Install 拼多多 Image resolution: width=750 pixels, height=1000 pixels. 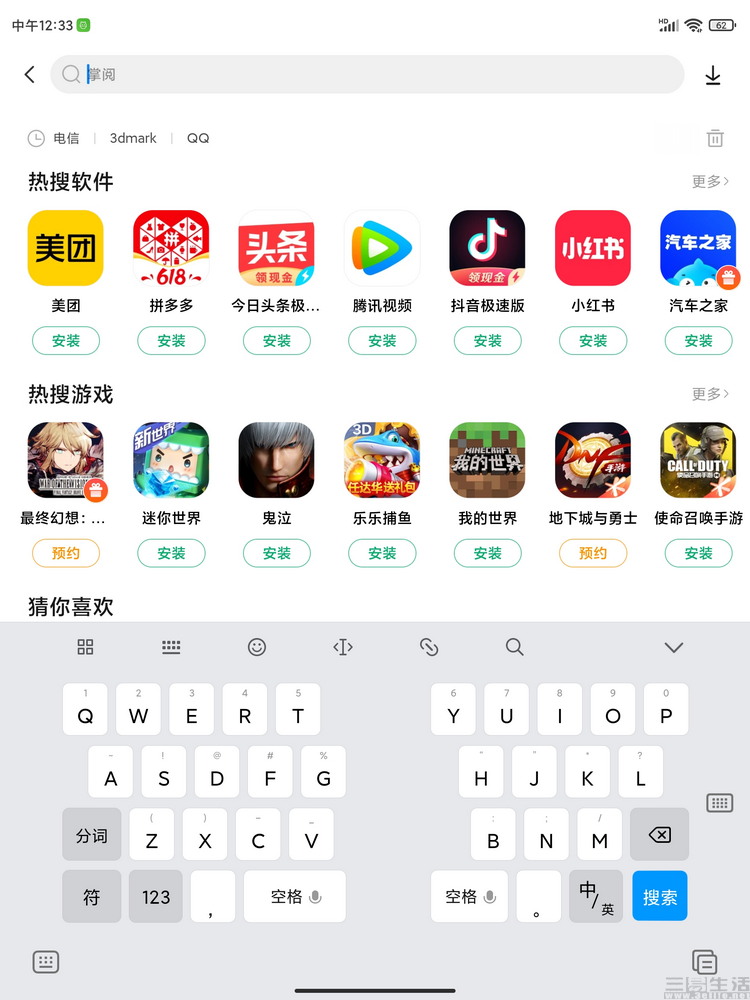[x=171, y=341]
